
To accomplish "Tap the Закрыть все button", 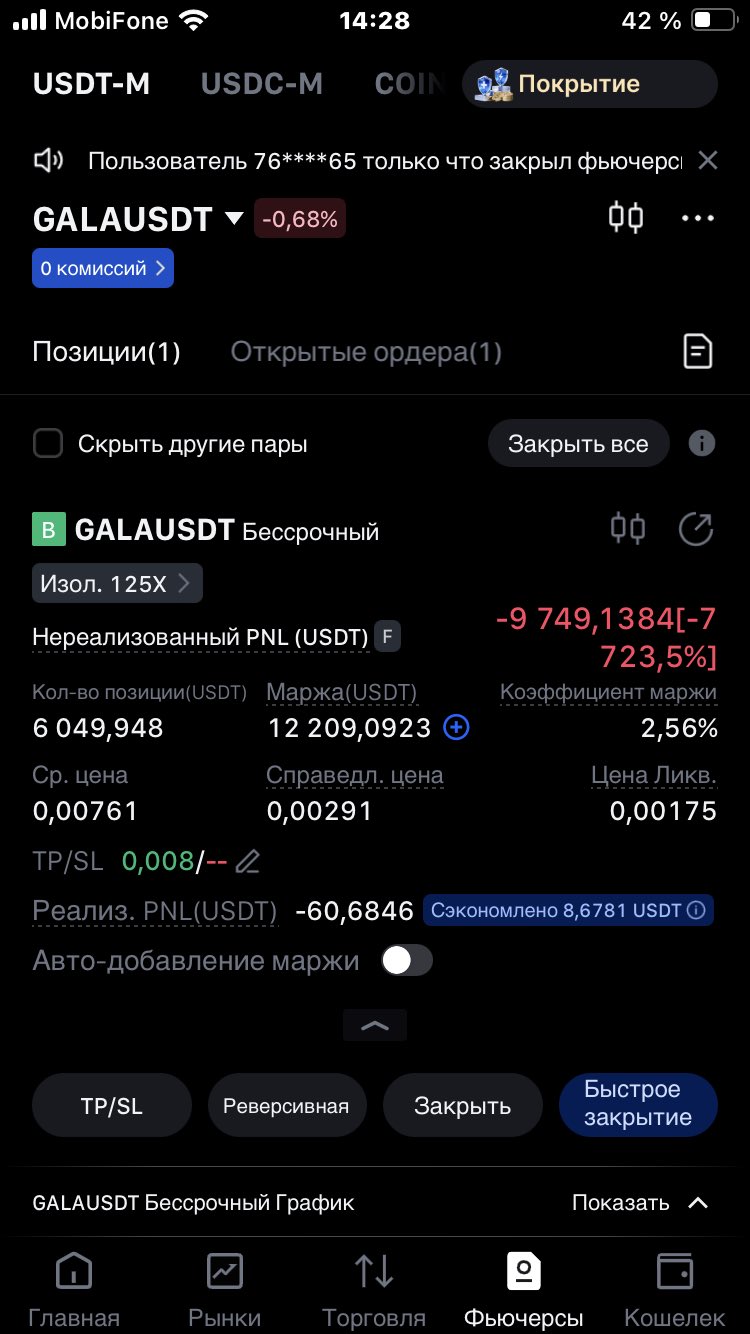I will pos(578,444).
